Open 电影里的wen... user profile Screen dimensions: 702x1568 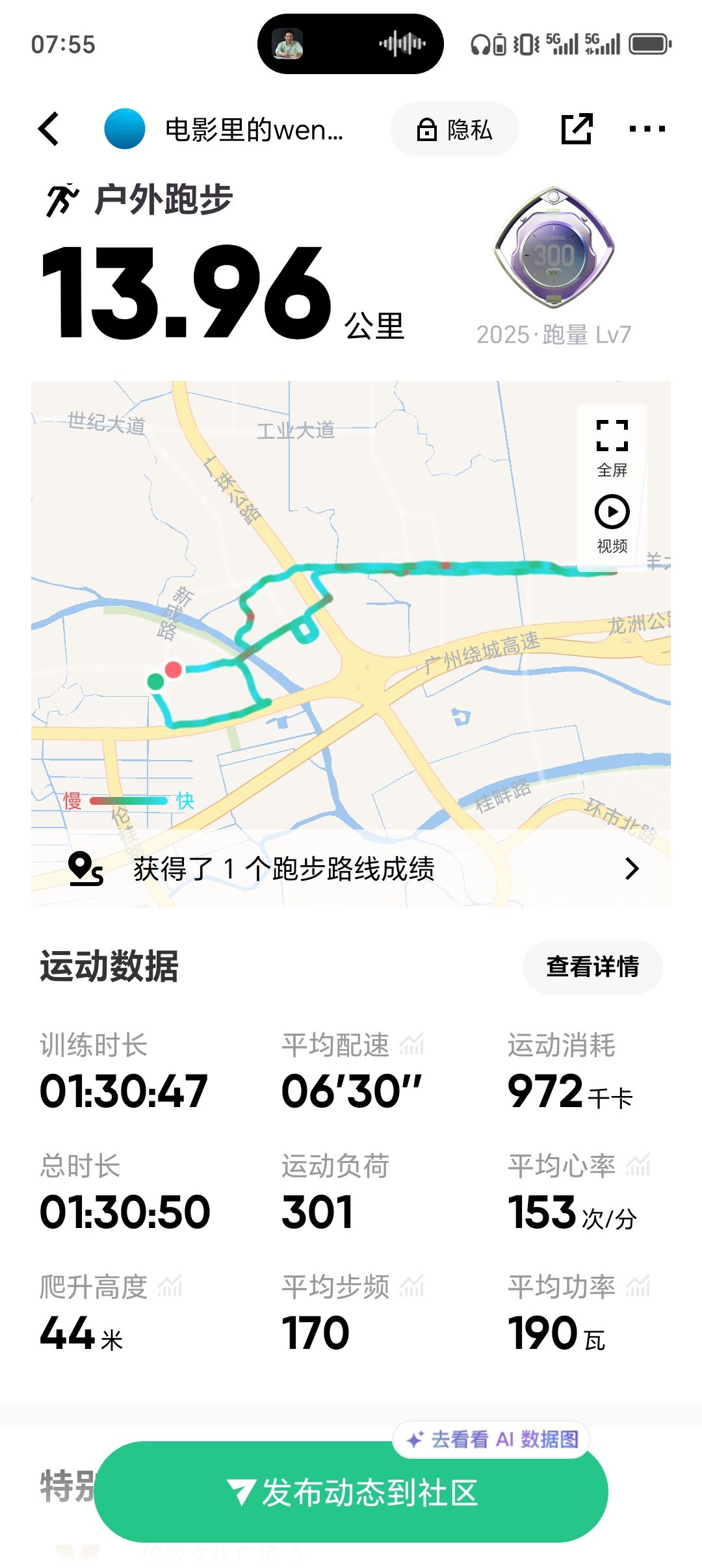click(x=224, y=129)
